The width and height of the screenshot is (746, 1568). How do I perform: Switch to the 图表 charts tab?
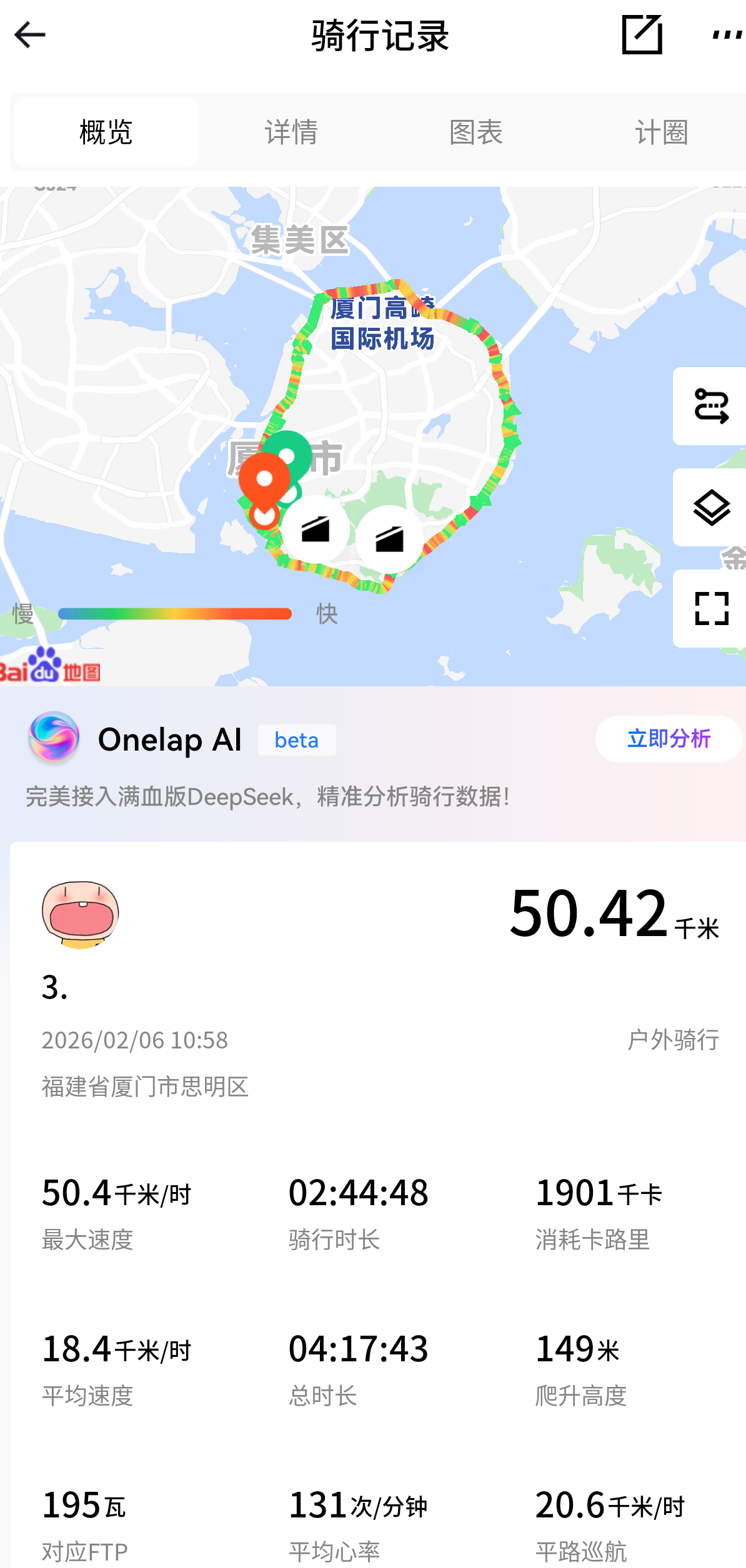point(476,132)
